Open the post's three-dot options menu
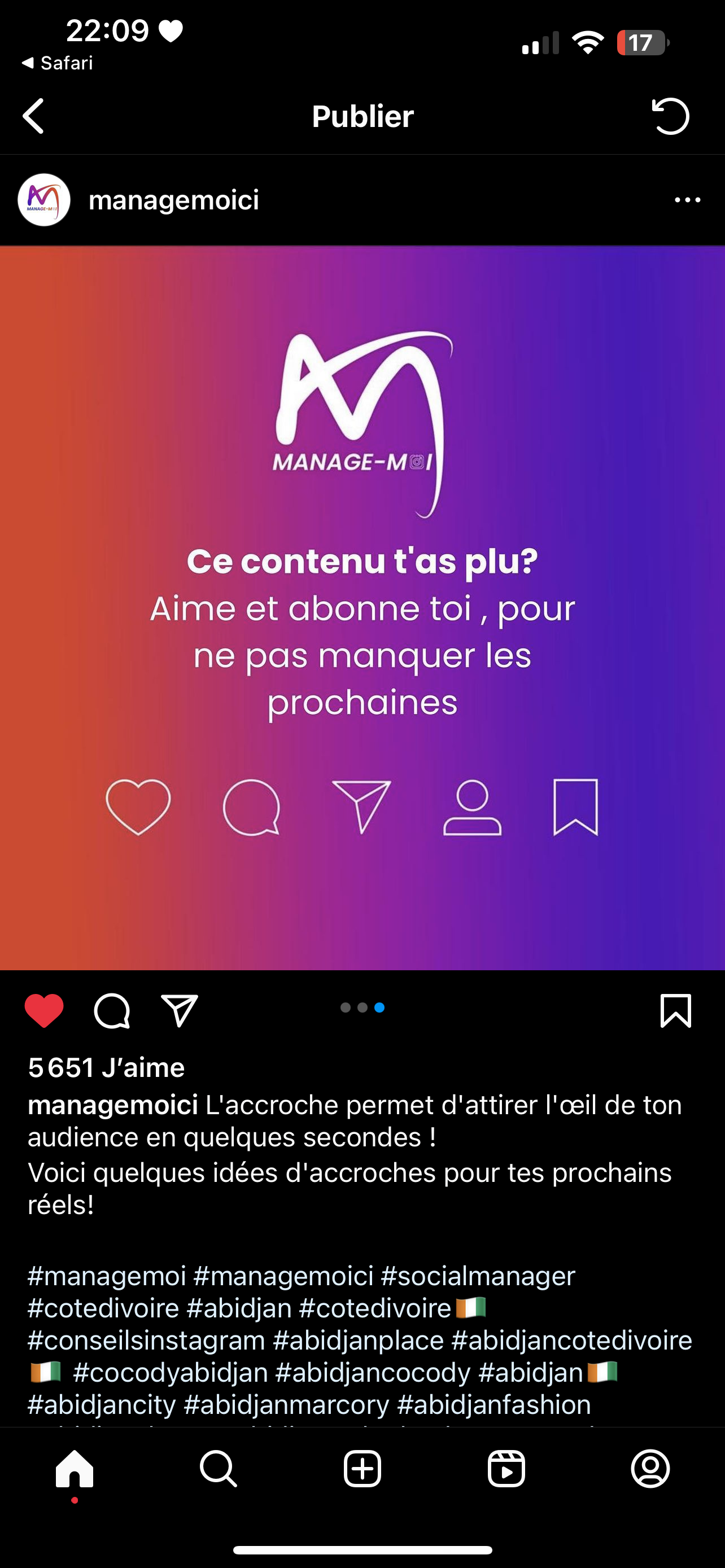This screenshot has height=1568, width=725. 687,200
